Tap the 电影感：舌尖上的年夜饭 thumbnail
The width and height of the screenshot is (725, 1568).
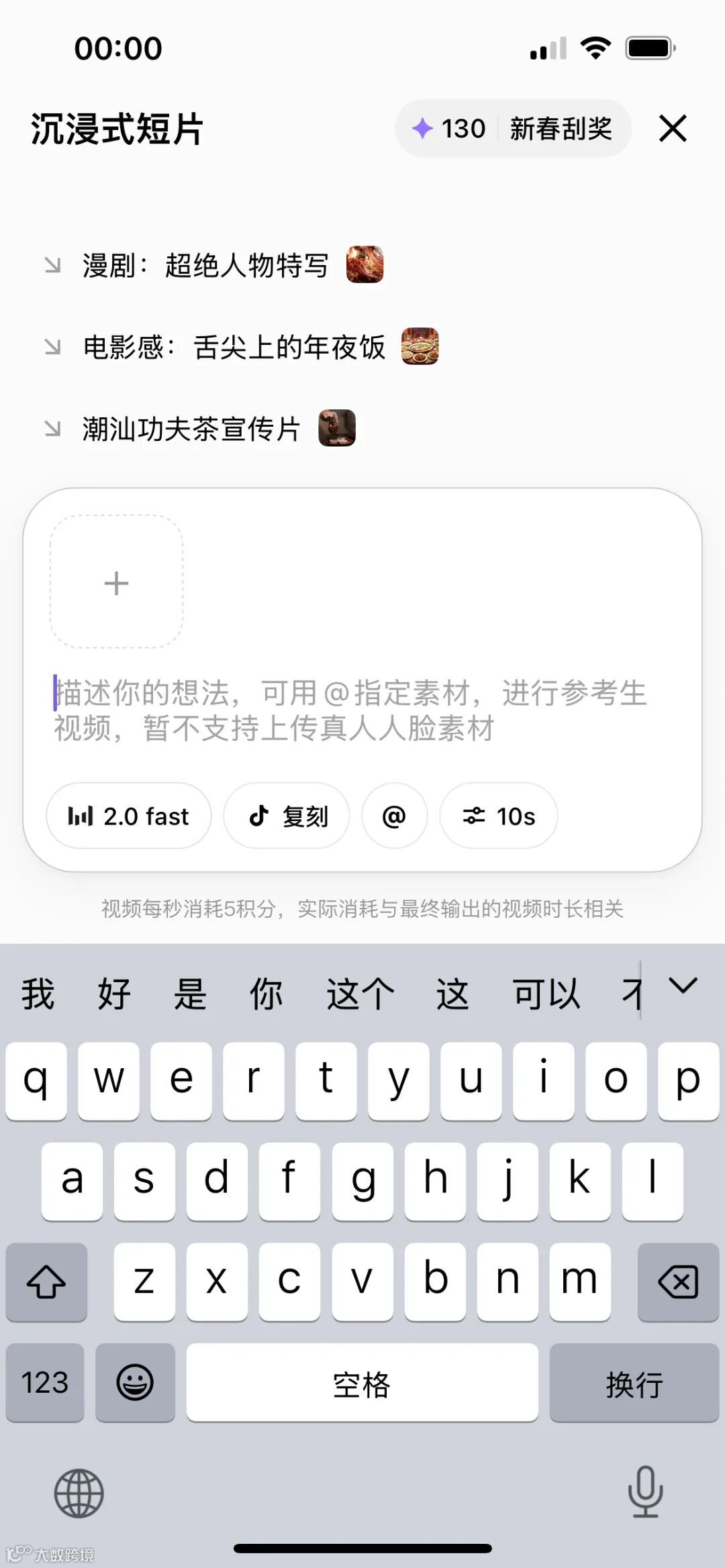(x=420, y=348)
